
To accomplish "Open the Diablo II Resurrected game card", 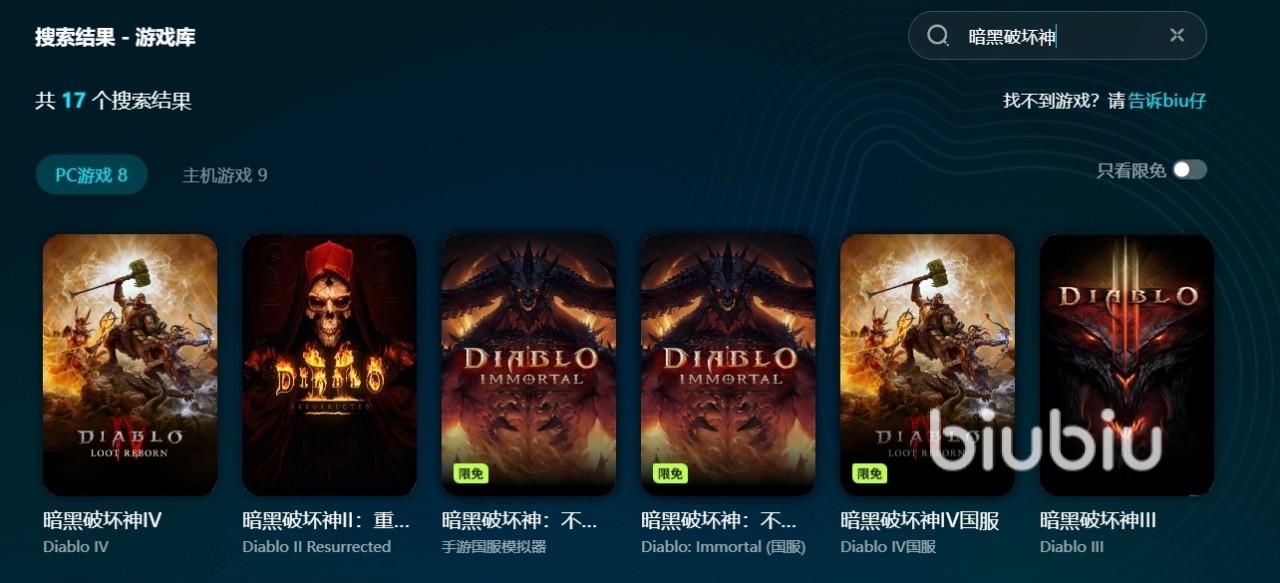I will 329,365.
